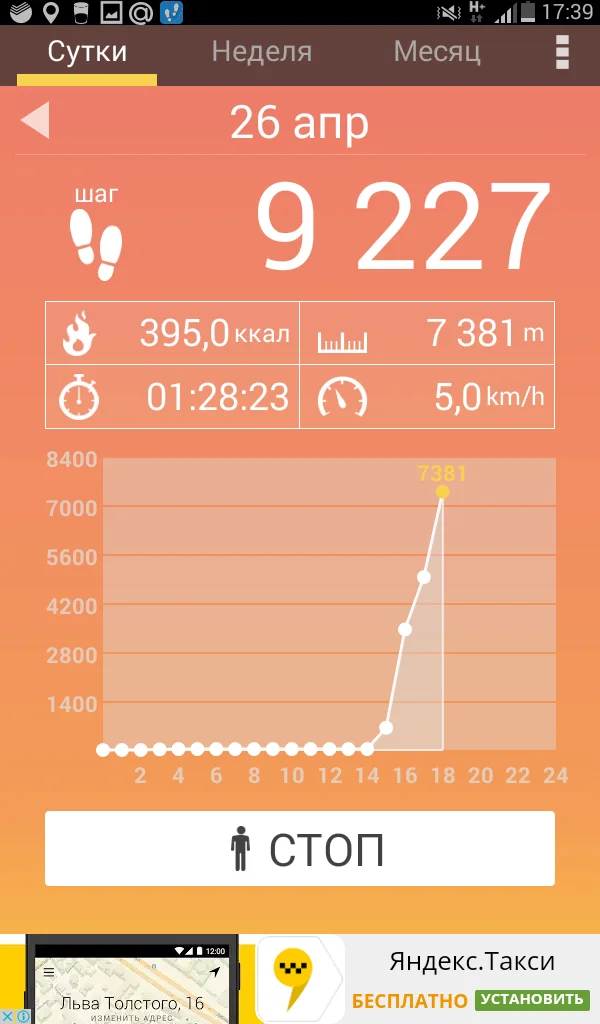Close the ad banner
Image resolution: width=600 pixels, height=1024 pixels.
click(8, 1016)
